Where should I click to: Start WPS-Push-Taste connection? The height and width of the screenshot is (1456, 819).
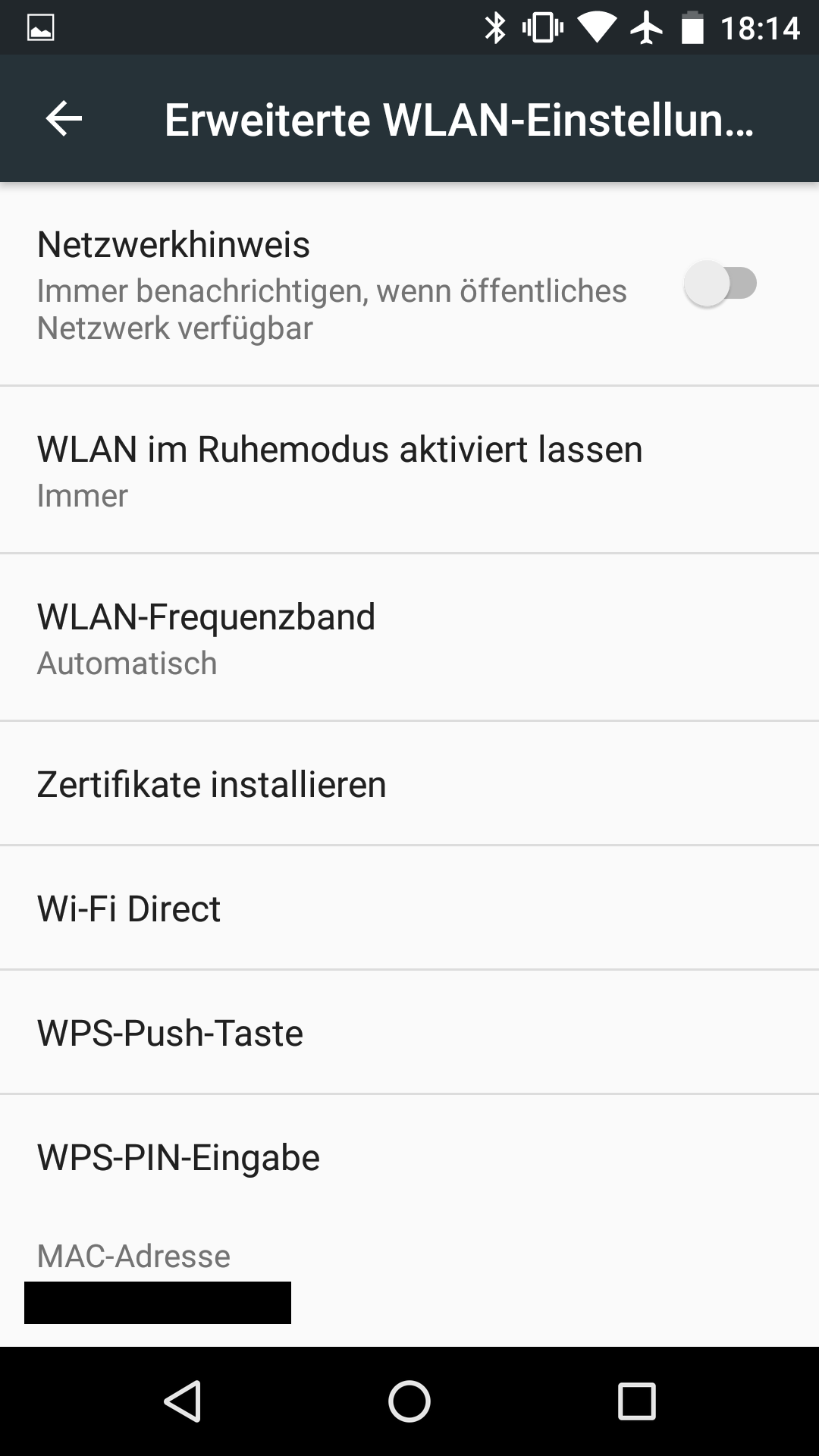tap(170, 1033)
